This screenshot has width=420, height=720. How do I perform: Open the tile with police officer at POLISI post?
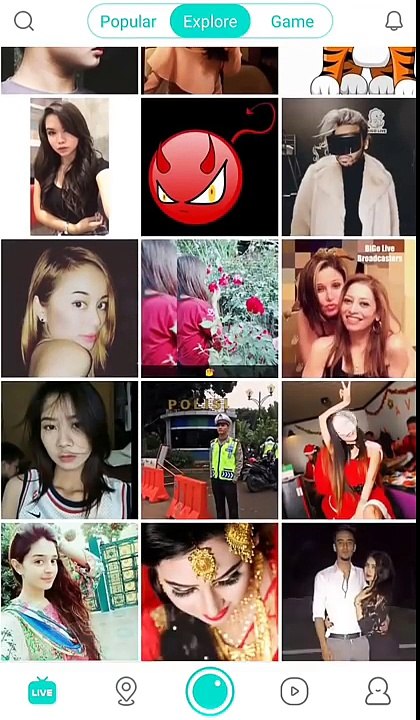[209, 450]
